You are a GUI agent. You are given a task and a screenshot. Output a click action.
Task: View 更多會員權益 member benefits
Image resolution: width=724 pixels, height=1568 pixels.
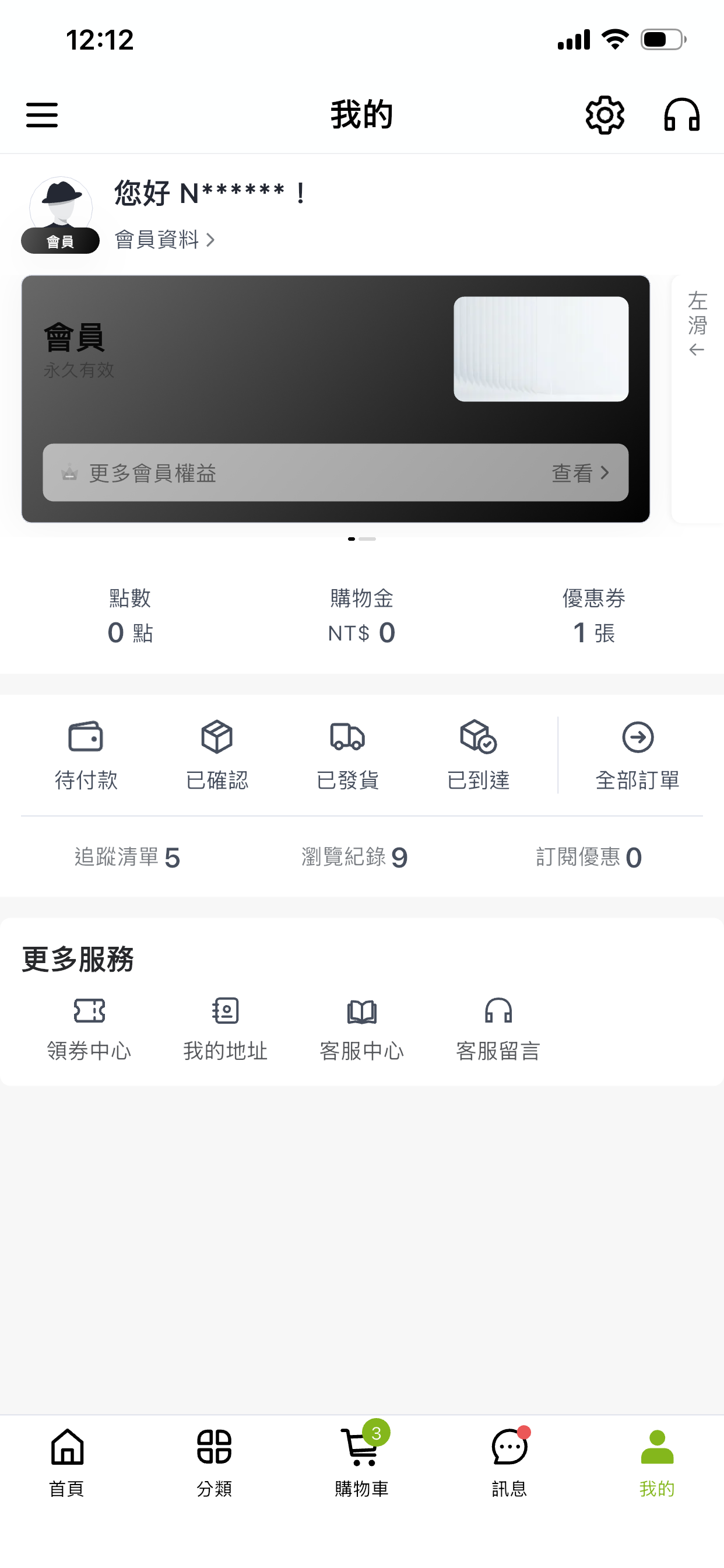pos(335,473)
